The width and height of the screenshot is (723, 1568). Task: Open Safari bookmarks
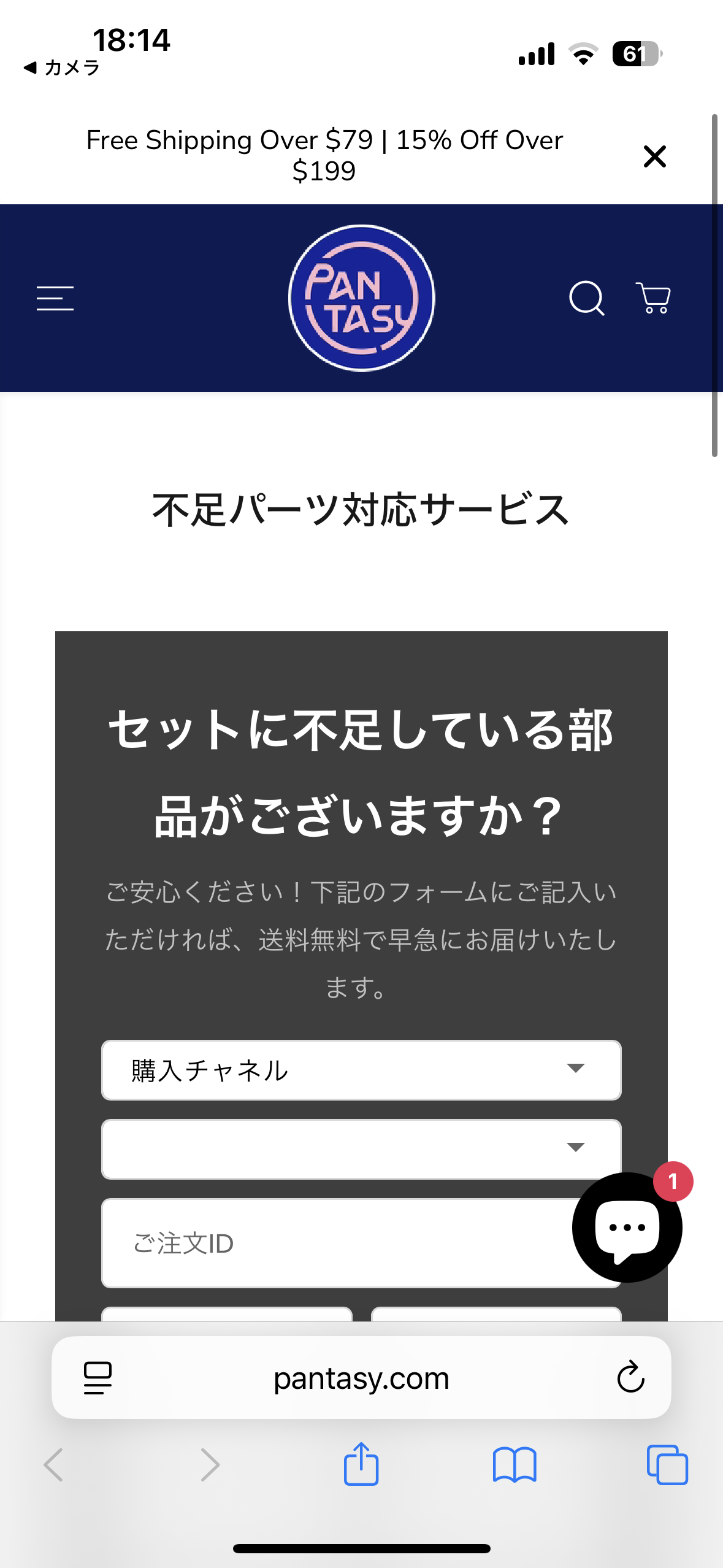click(514, 1464)
